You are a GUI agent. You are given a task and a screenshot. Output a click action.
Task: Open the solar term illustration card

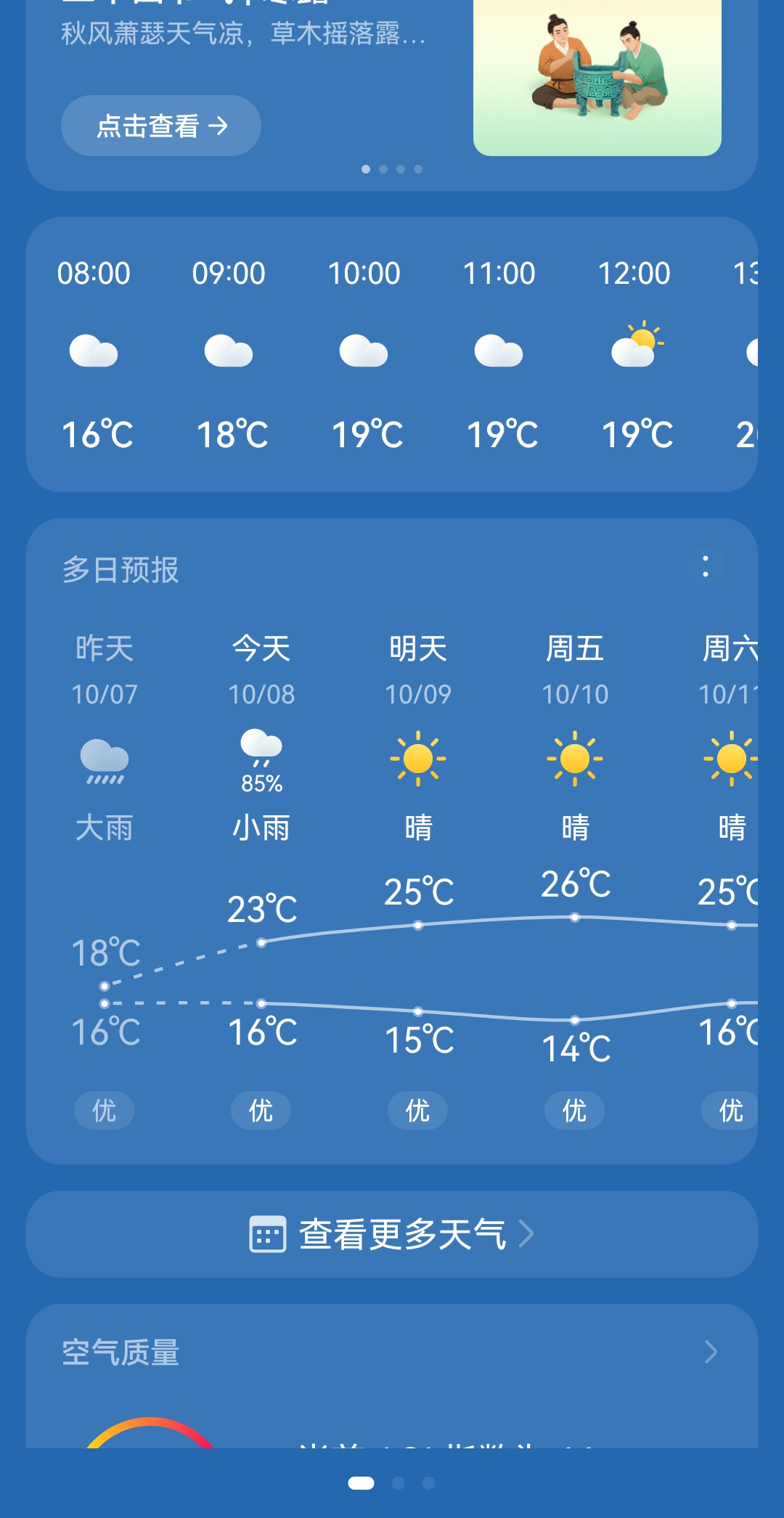pyautogui.click(x=597, y=76)
